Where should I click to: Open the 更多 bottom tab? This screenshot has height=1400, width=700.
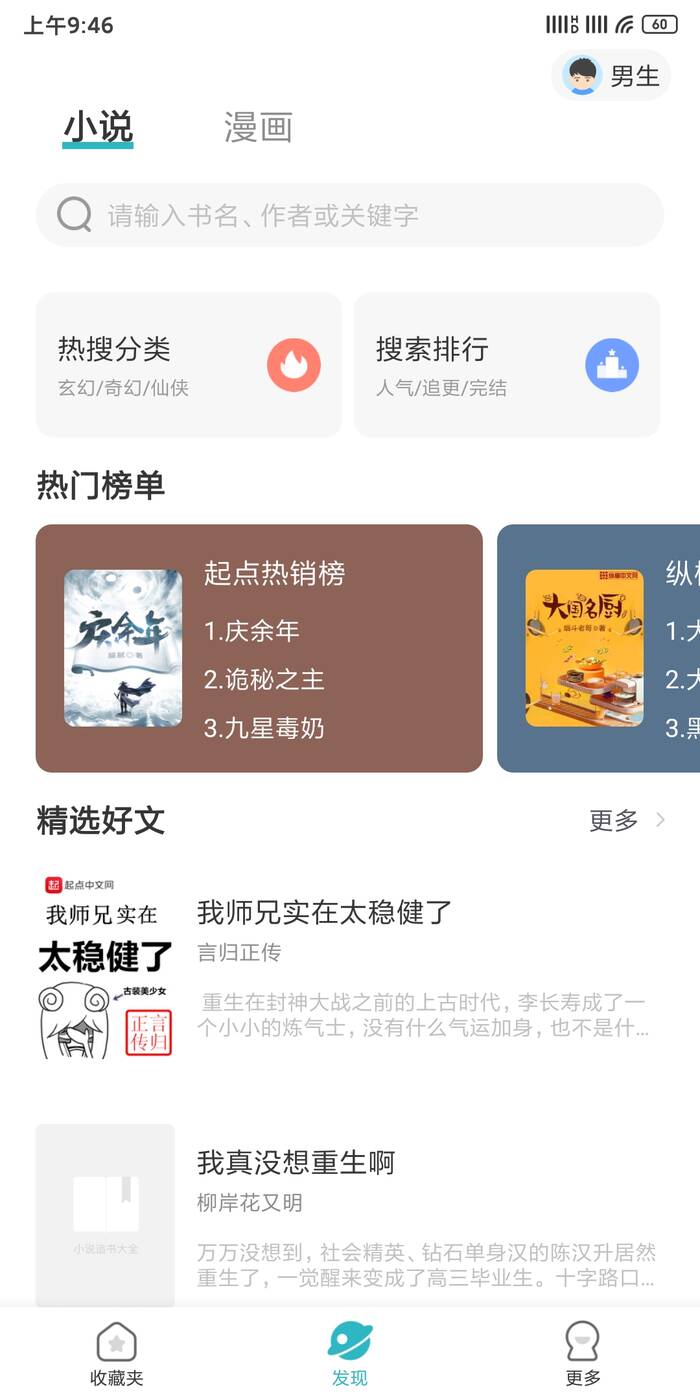pos(583,1354)
